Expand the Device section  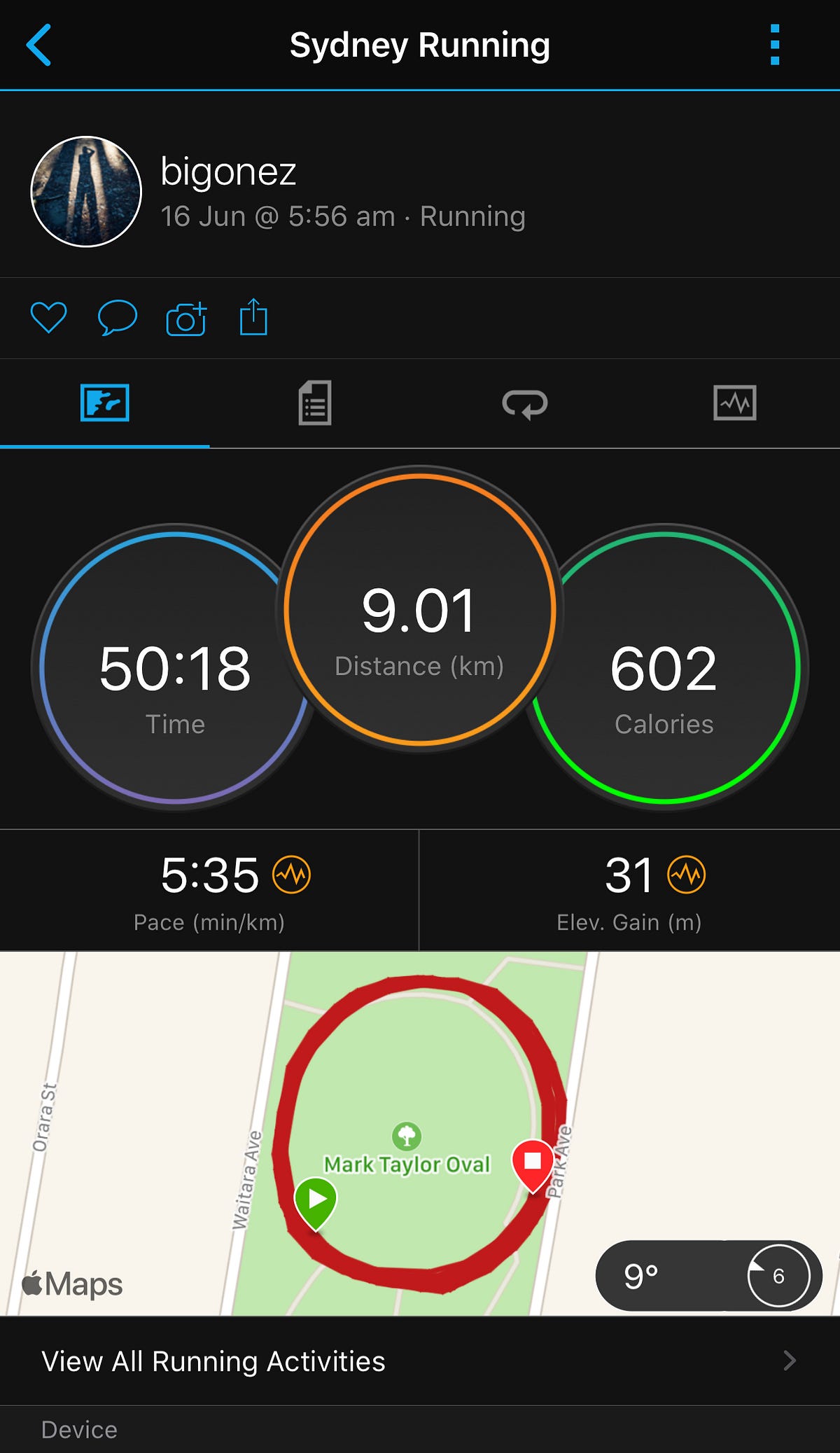point(78,1429)
